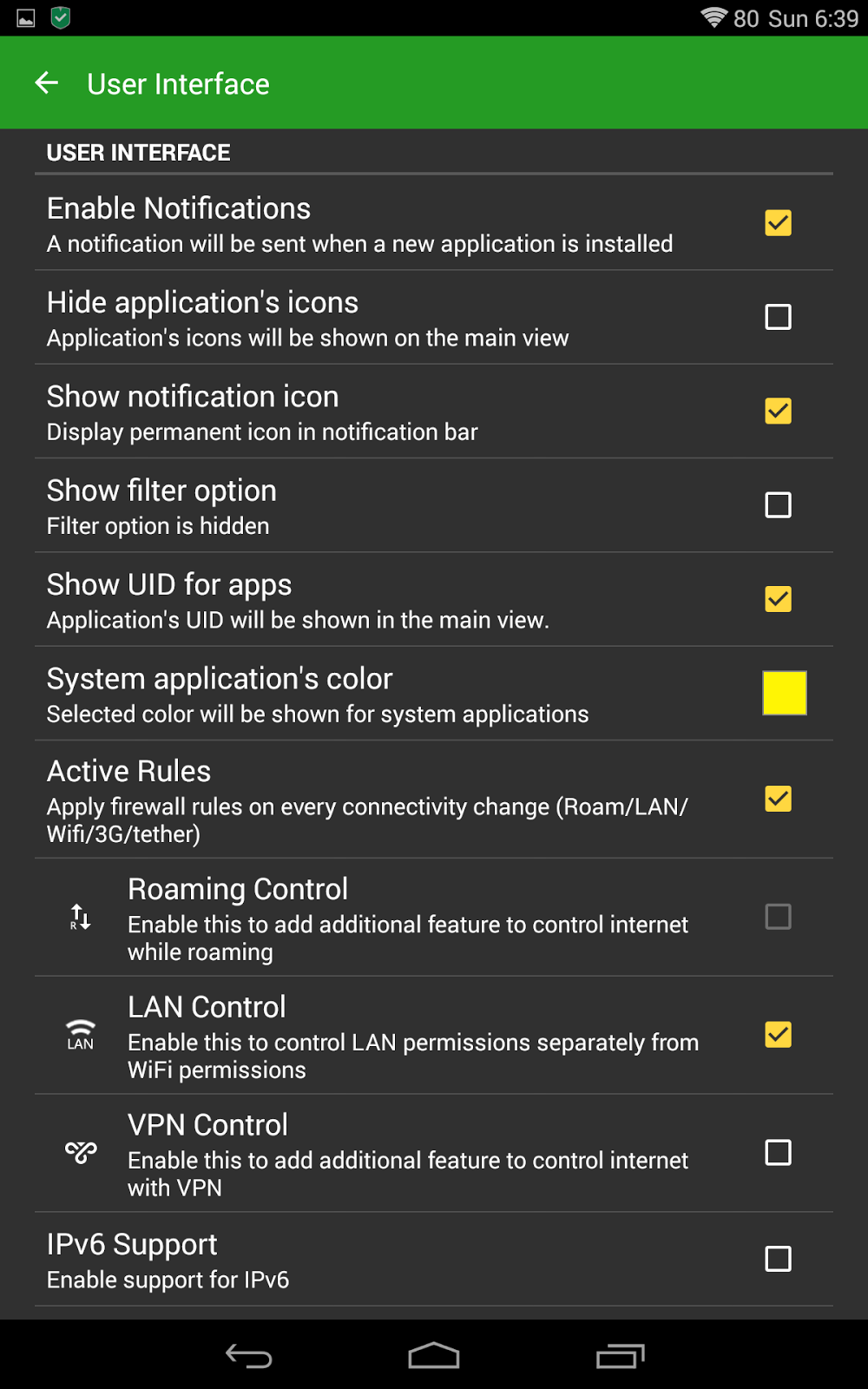Toggle the Roaming Control checkbox
Viewport: 868px width, 1389px height.
click(778, 917)
